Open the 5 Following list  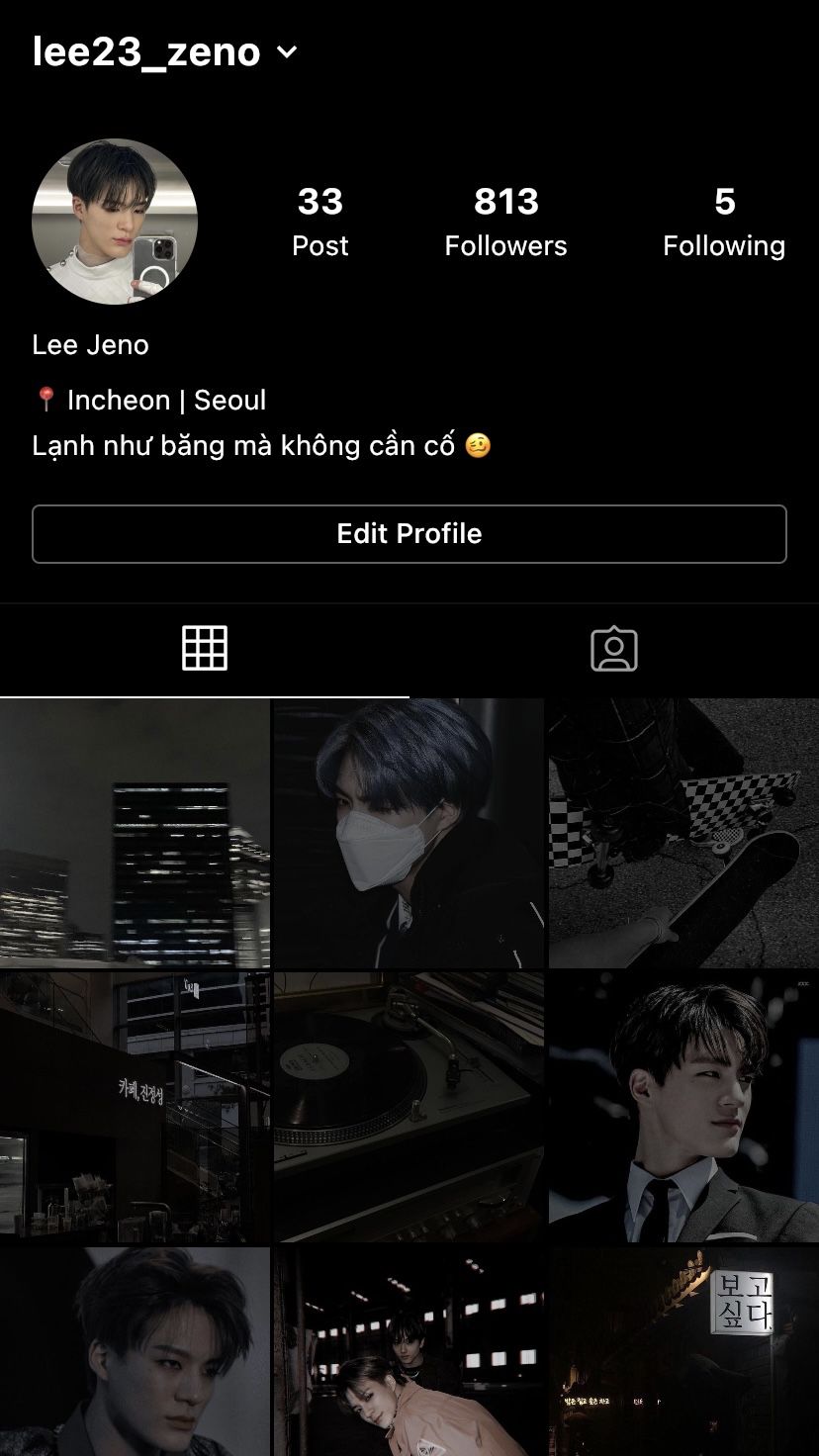point(724,222)
